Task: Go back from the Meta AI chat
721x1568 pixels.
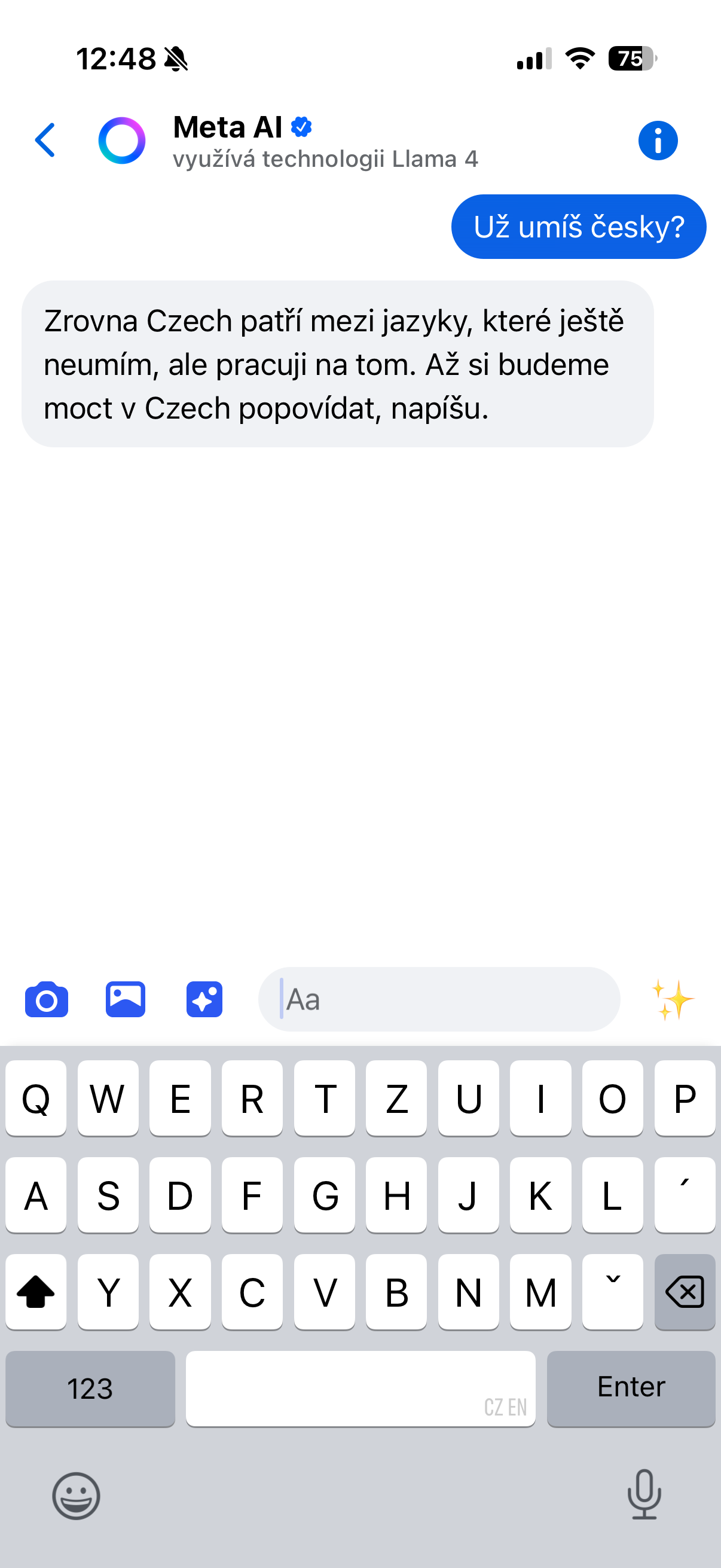Action: (45, 140)
